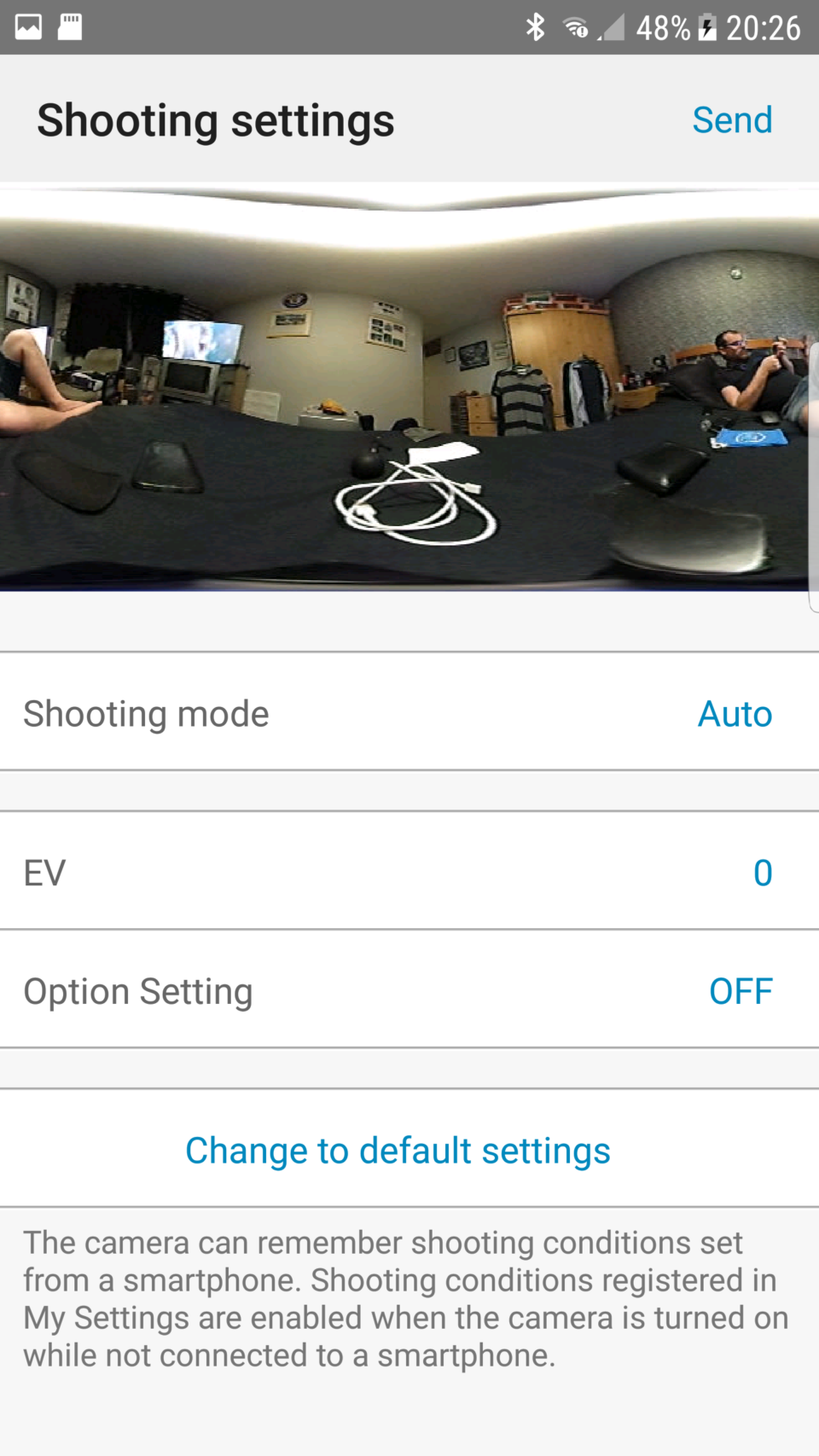The image size is (819, 1456).
Task: Adjust the EV value of 0
Action: point(762,872)
